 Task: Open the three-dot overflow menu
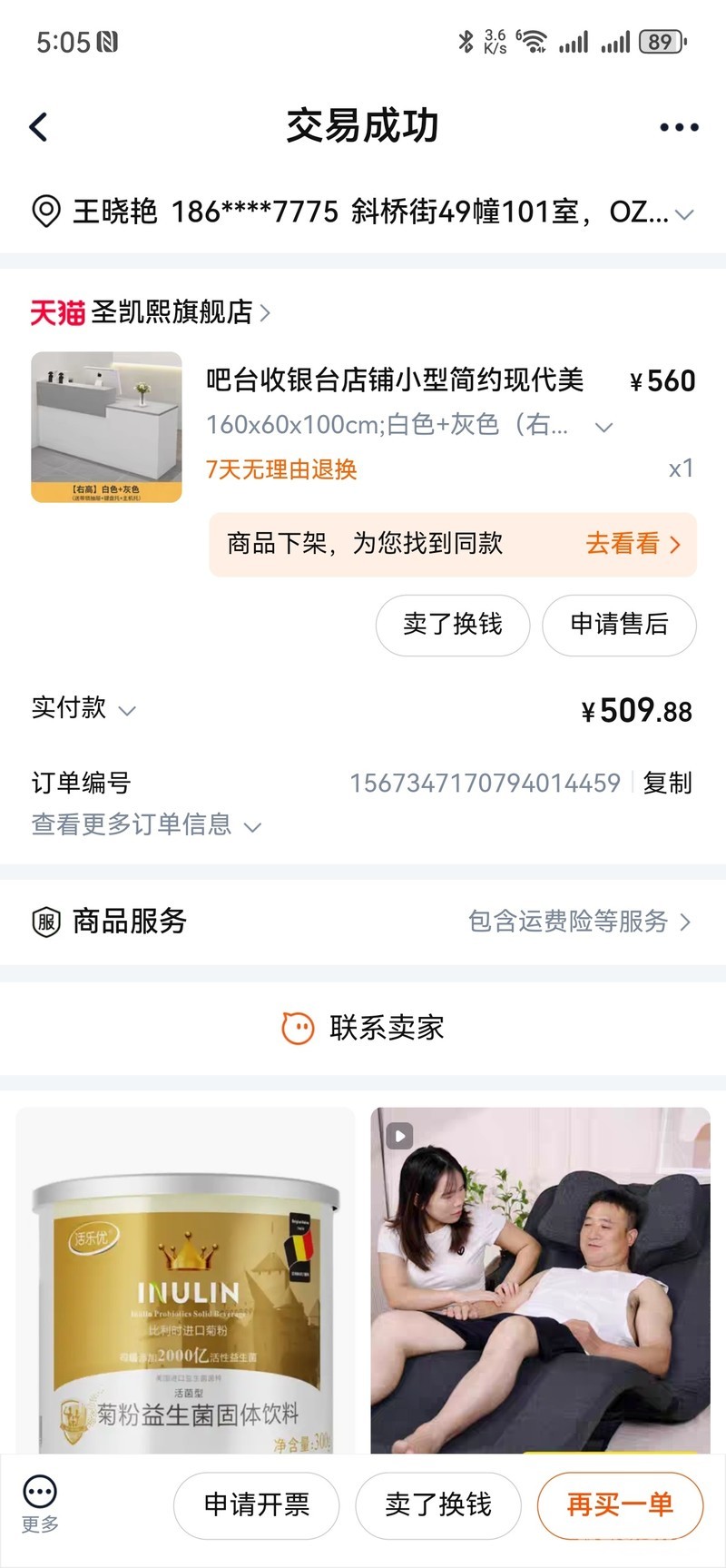click(679, 128)
